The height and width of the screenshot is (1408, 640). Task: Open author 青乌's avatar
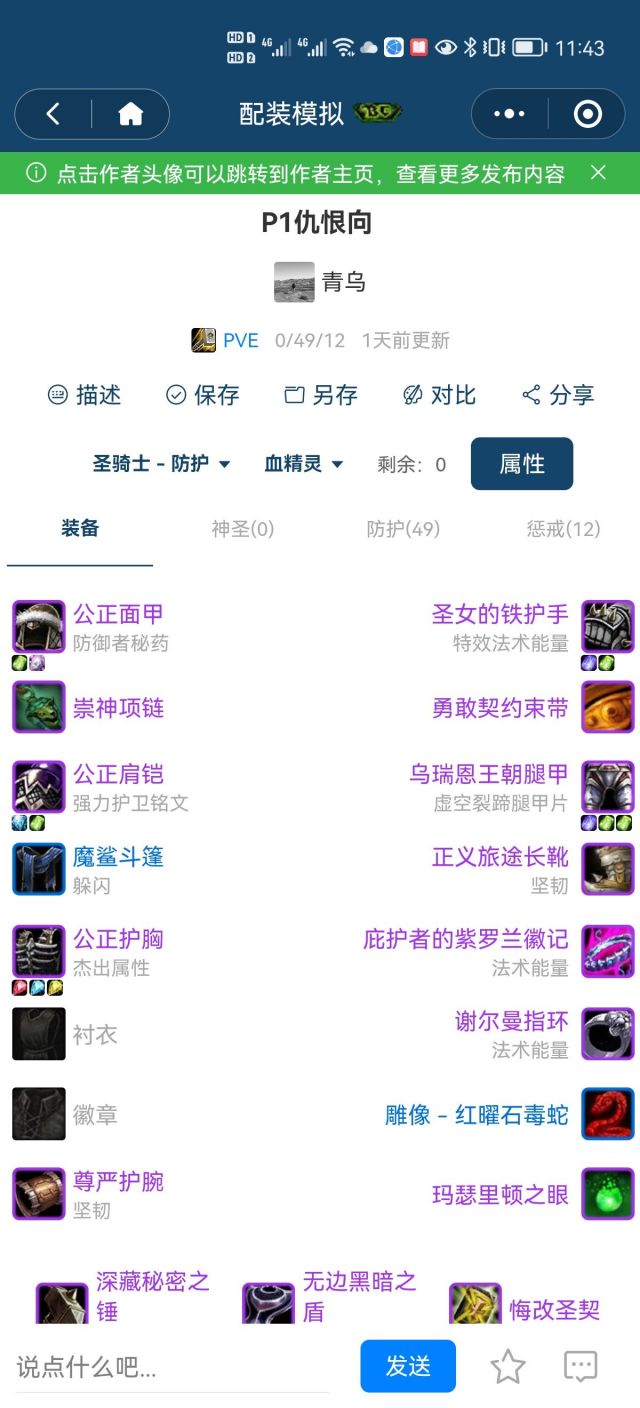coord(294,282)
